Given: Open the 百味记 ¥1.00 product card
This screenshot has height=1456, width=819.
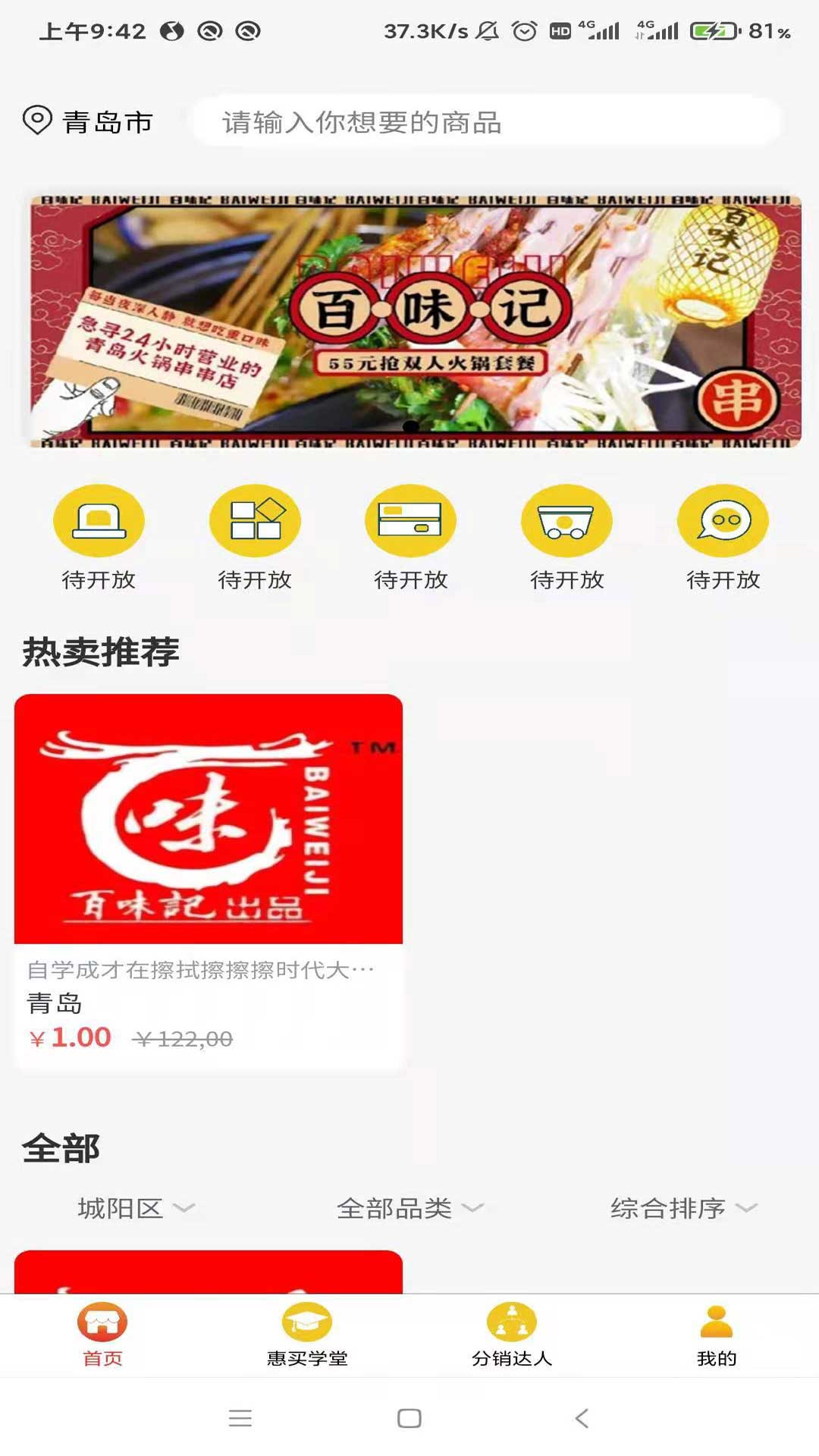Looking at the screenshot, I should [x=209, y=880].
